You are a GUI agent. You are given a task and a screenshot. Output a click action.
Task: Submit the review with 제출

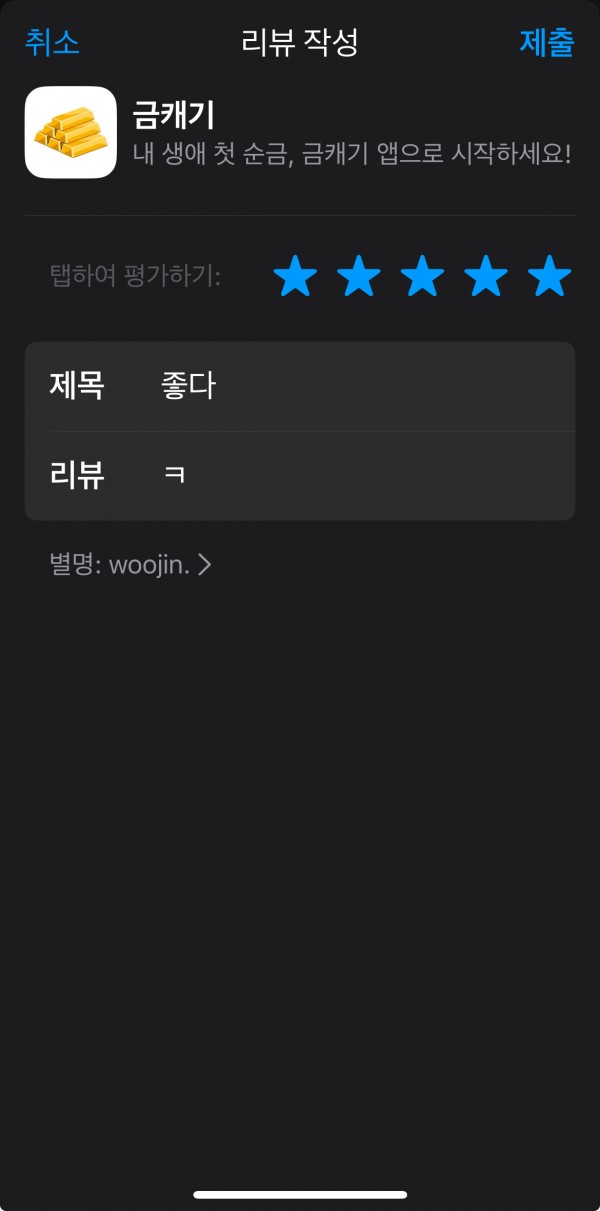point(547,42)
